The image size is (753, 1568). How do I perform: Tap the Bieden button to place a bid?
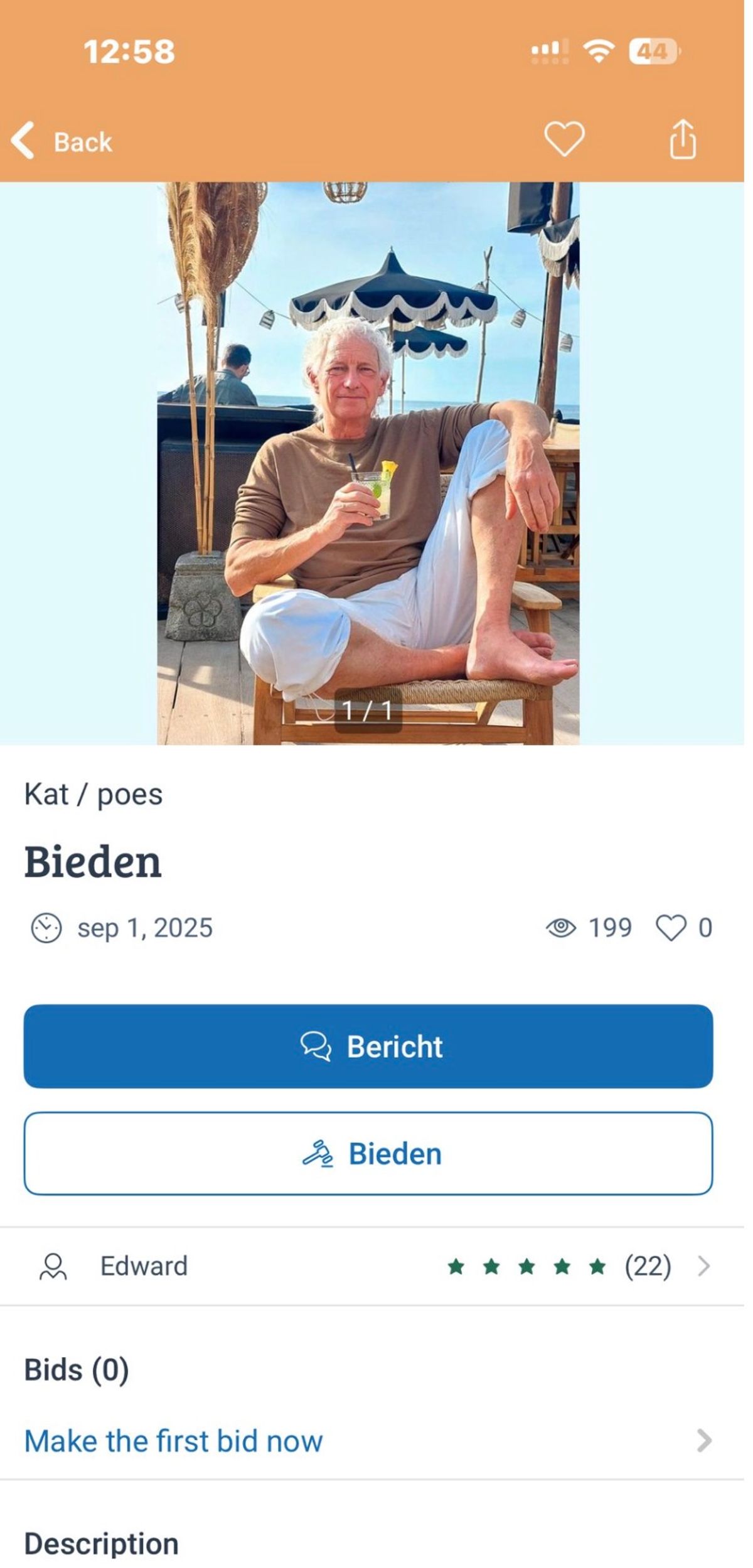point(372,1166)
